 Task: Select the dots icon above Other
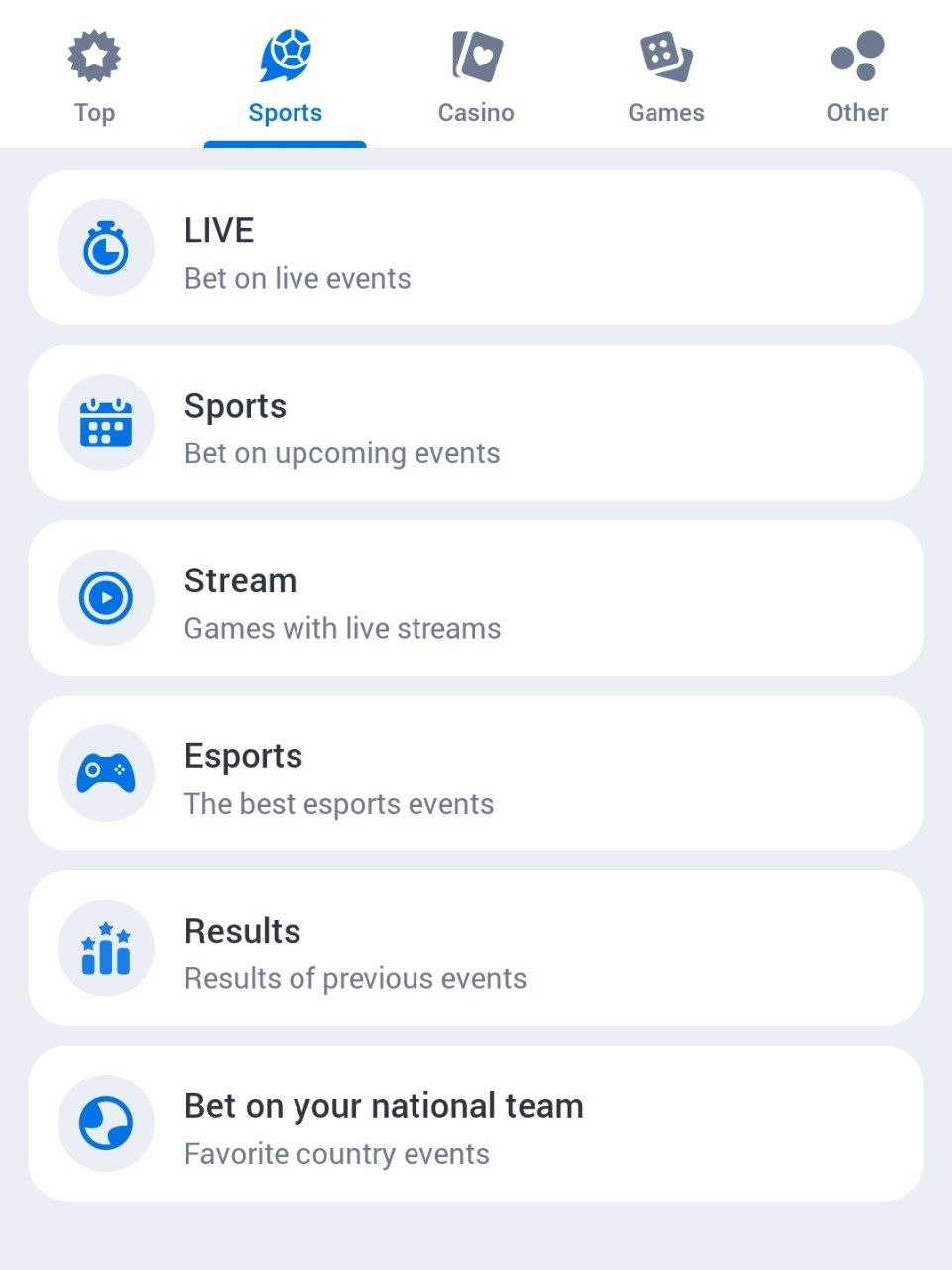[x=857, y=57]
